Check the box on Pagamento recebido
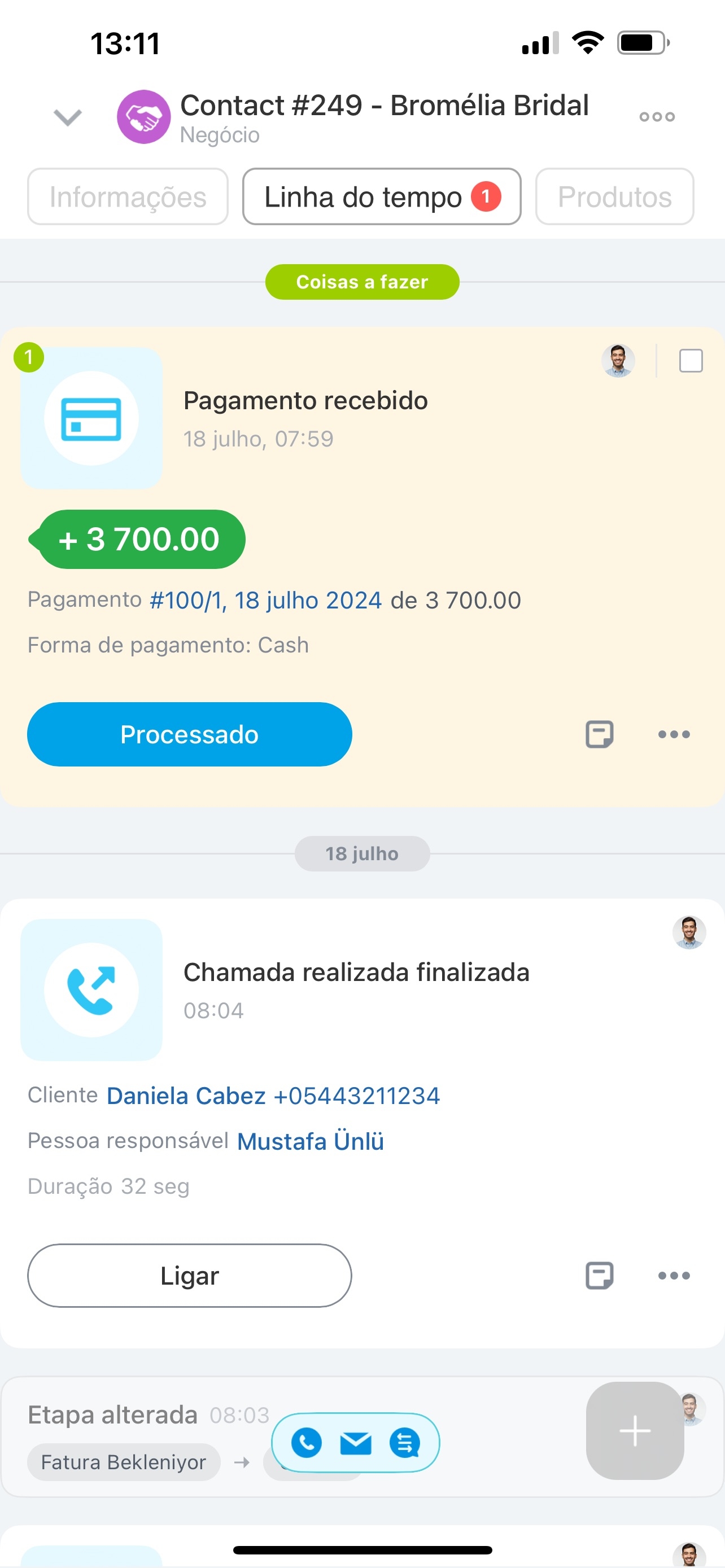 point(691,360)
